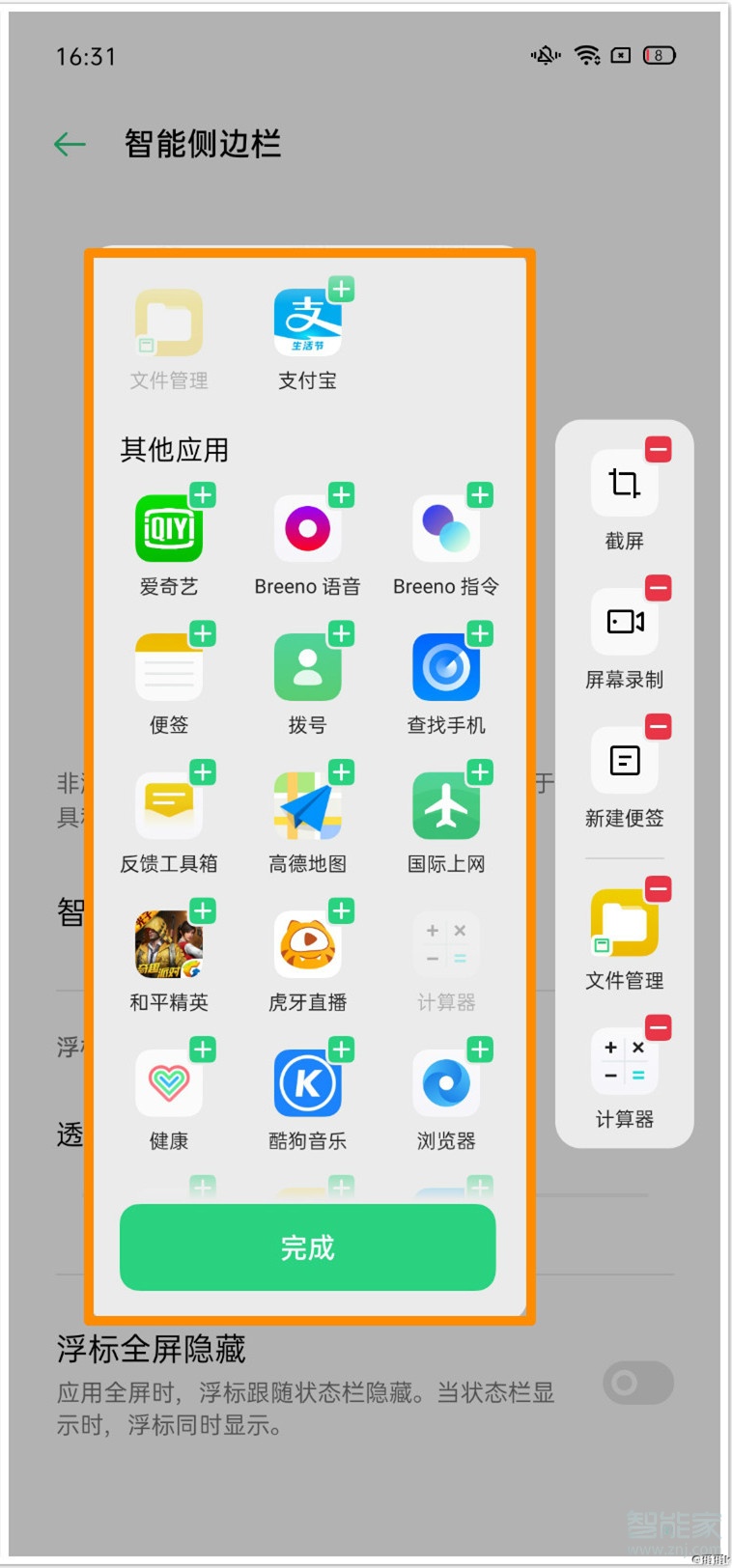Remove 计算器 from the sidebar
Image resolution: width=732 pixels, height=1568 pixels.
[658, 1028]
